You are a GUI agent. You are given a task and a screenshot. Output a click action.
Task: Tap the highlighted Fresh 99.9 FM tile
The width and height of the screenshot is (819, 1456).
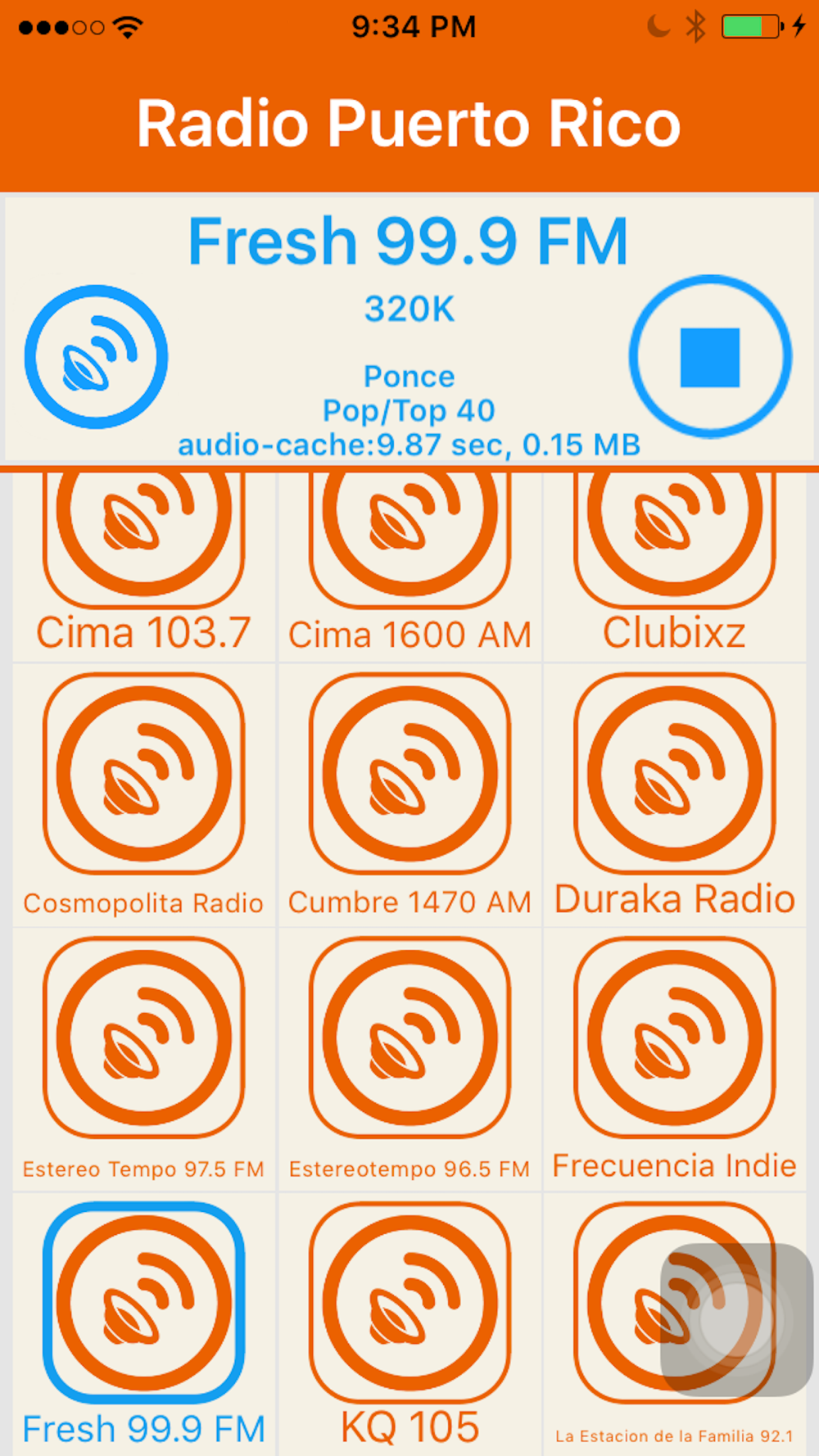click(x=144, y=1324)
